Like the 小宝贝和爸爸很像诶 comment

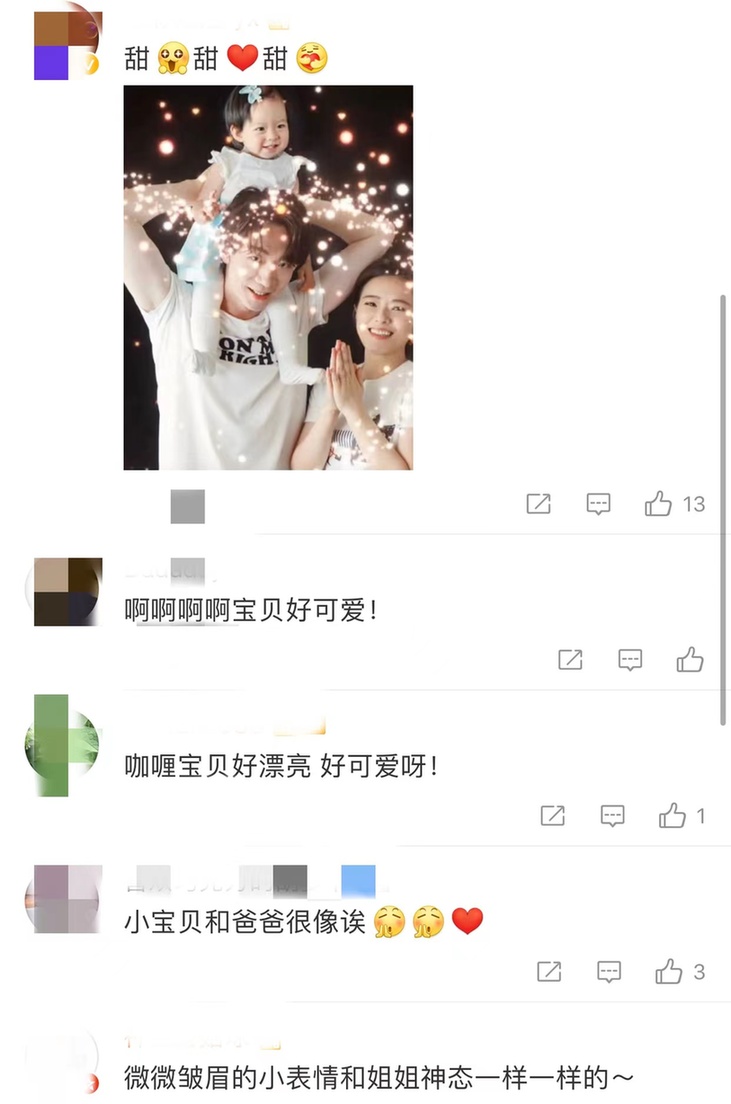pos(668,971)
